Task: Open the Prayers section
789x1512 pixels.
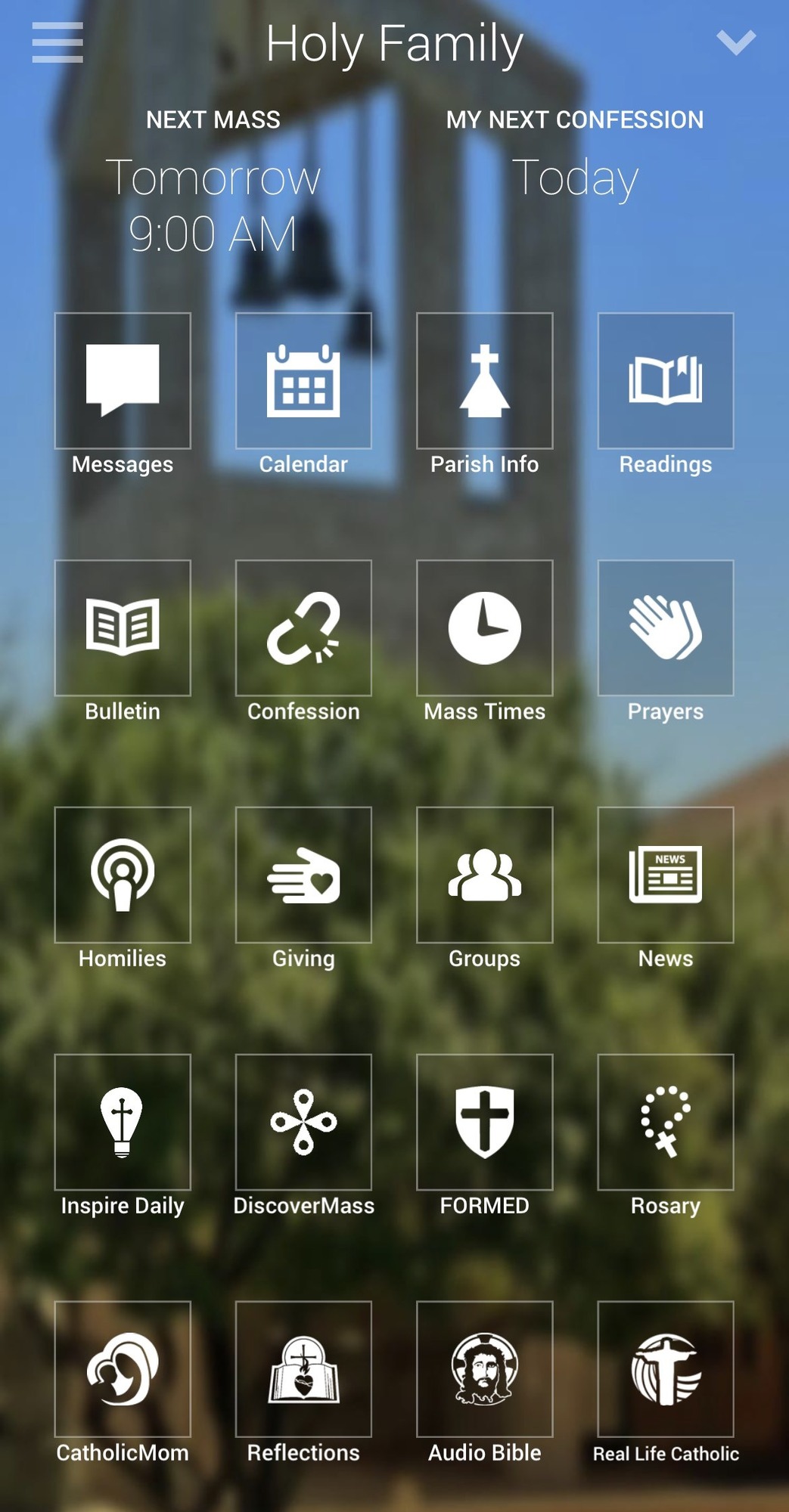Action: 666,628
